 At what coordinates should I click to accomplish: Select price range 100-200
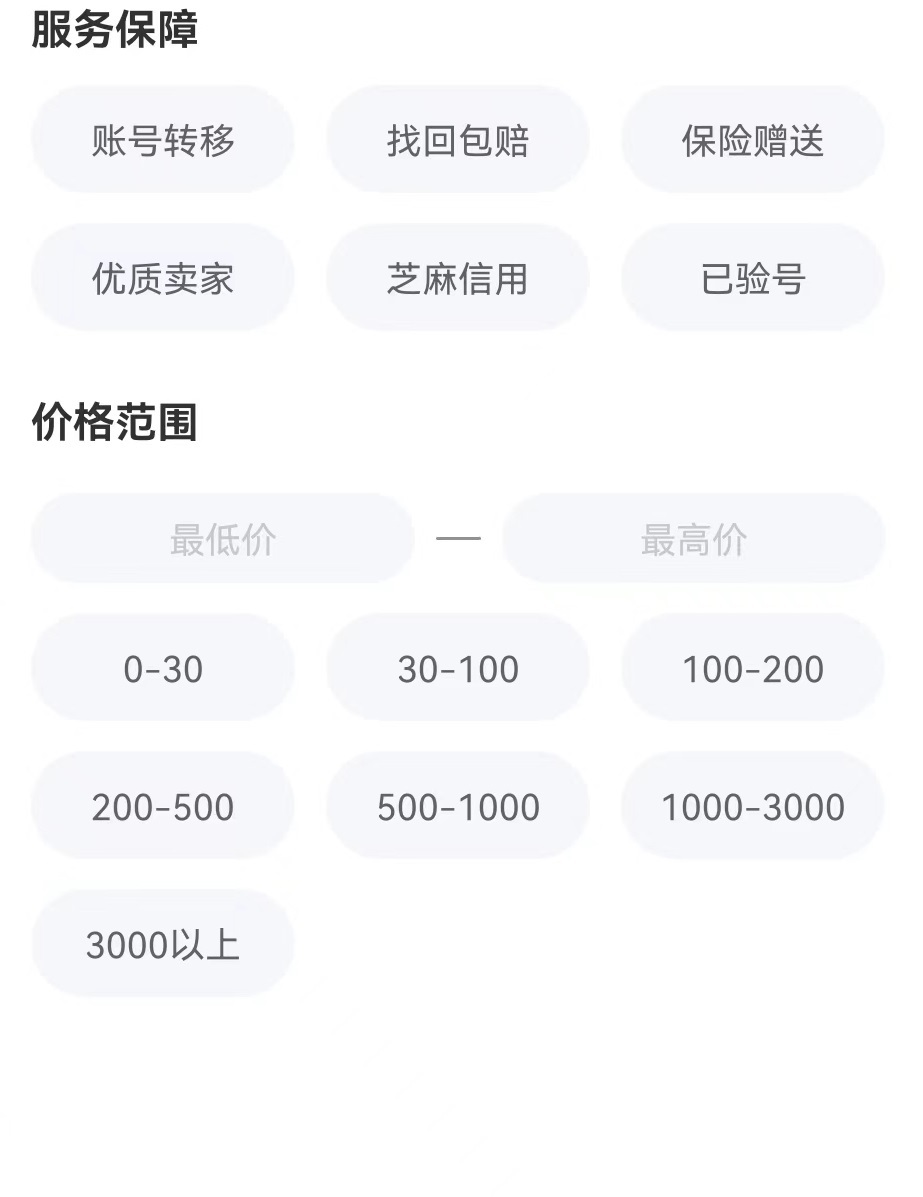click(752, 668)
